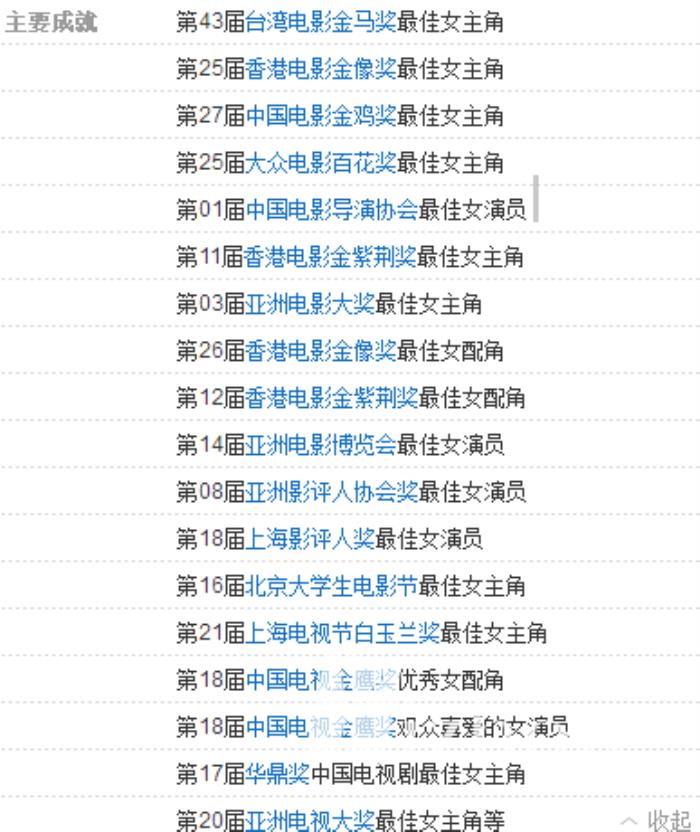Follow the 中国电影金鸡奖 link
The width and height of the screenshot is (700, 832).
(x=321, y=116)
